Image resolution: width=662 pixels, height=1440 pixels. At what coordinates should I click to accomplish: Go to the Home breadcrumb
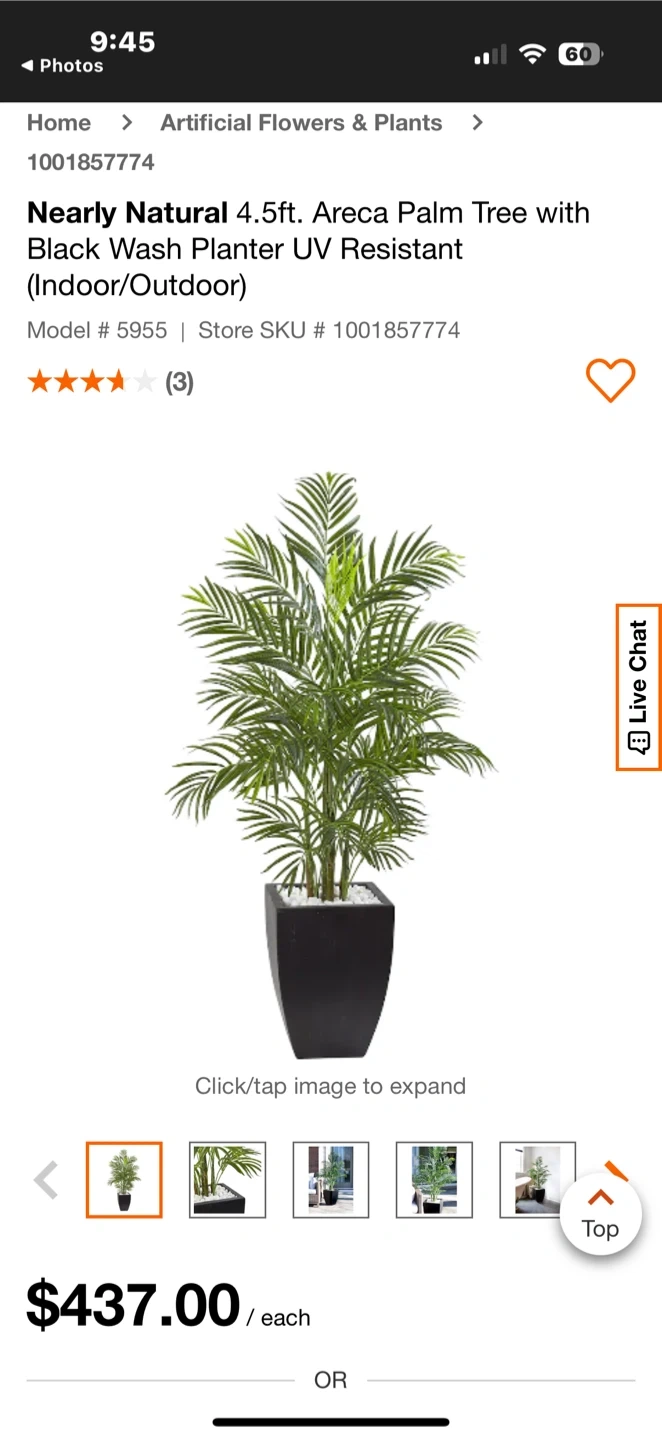(x=59, y=123)
